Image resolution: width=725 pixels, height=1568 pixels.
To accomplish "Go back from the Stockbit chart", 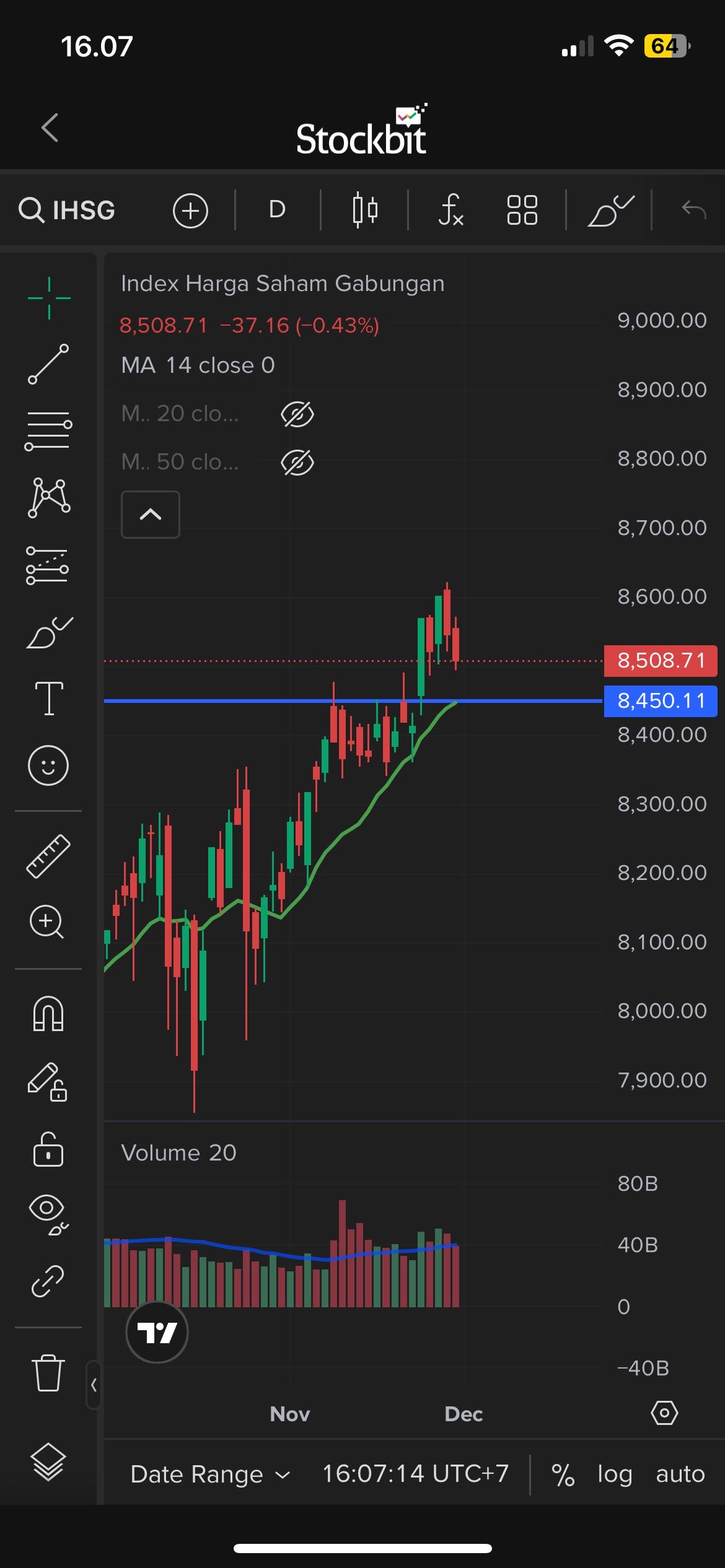I will [x=50, y=128].
